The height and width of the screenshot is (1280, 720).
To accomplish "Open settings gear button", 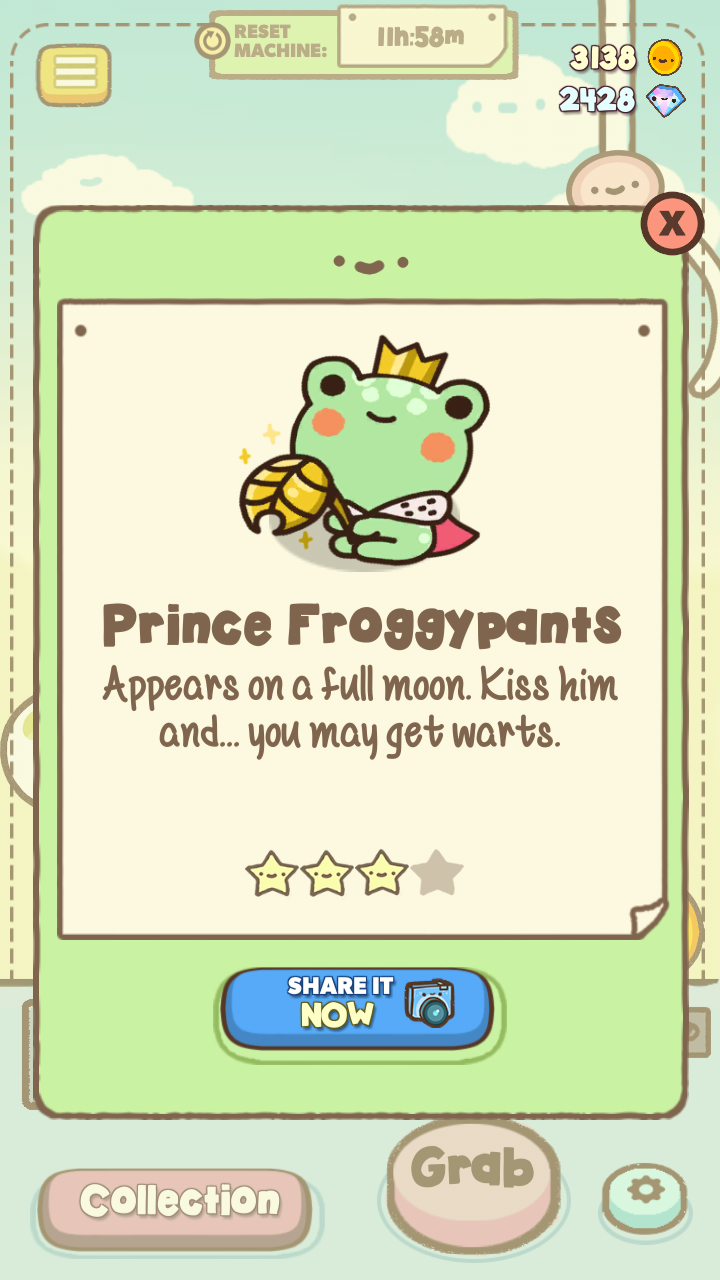I will tap(645, 1194).
